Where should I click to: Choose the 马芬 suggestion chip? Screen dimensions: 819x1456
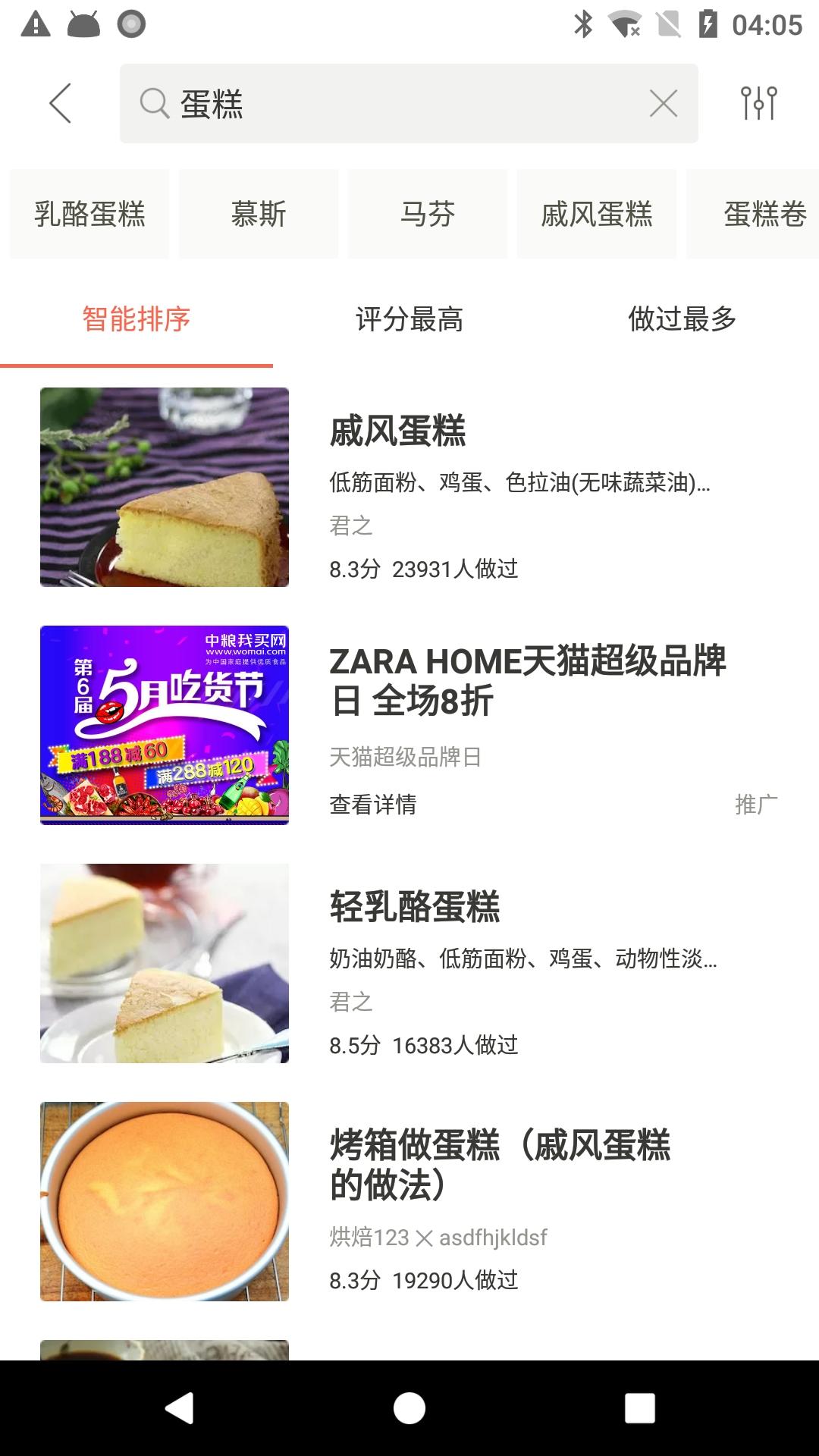(x=428, y=214)
